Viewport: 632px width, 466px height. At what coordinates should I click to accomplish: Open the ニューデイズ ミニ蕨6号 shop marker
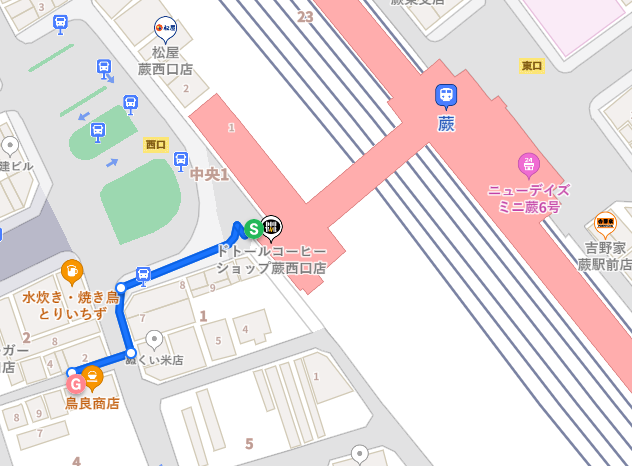pos(529,164)
